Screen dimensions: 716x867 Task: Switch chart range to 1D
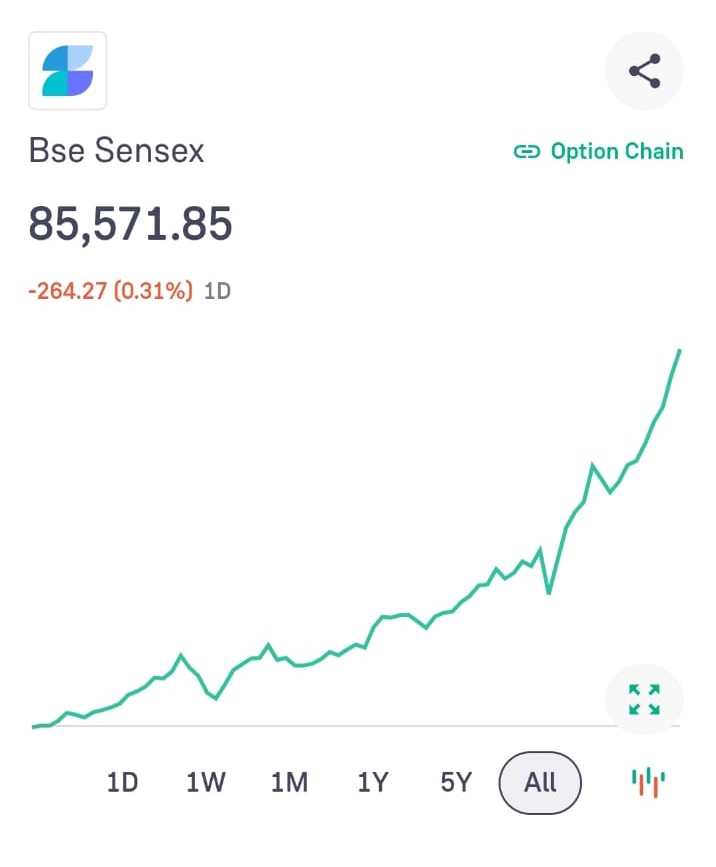tap(122, 782)
